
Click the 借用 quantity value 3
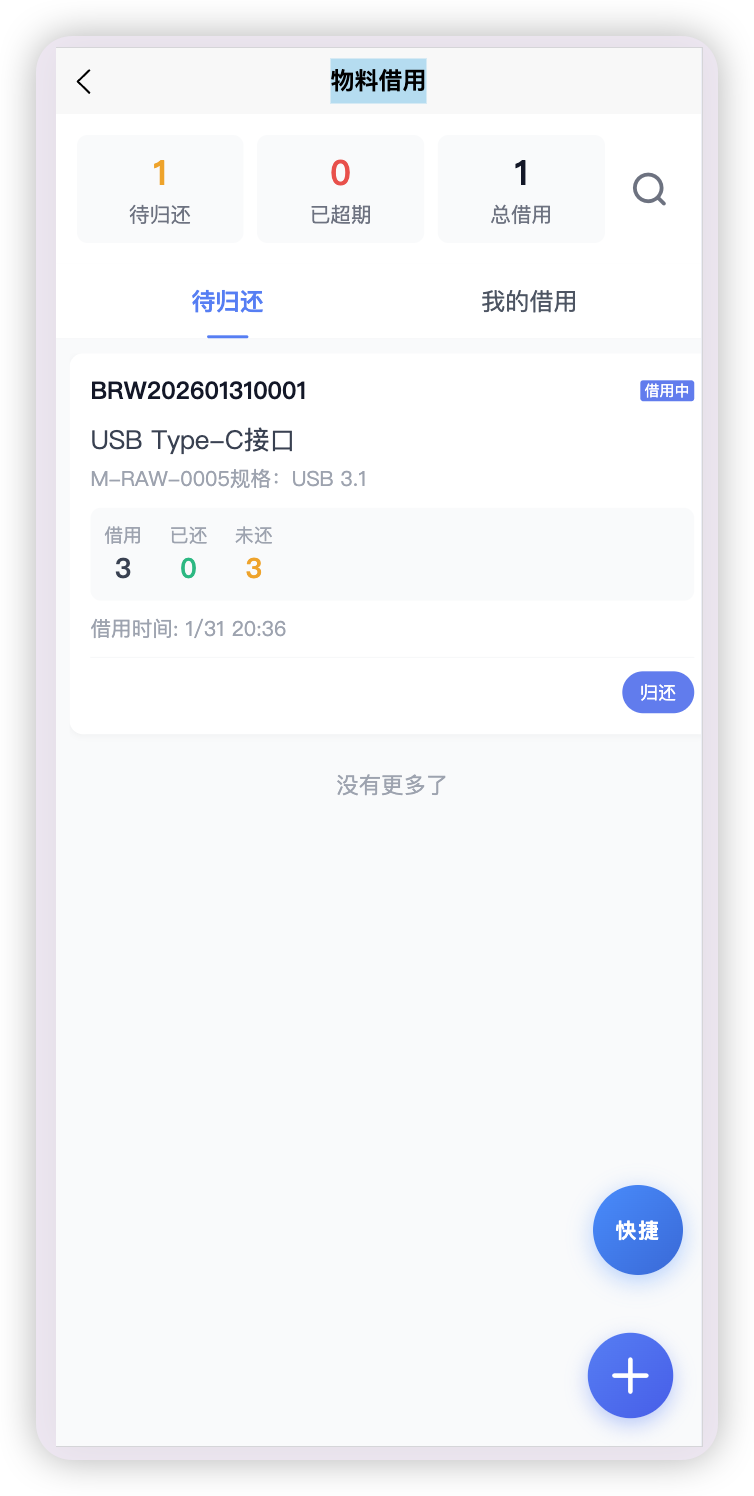[122, 567]
